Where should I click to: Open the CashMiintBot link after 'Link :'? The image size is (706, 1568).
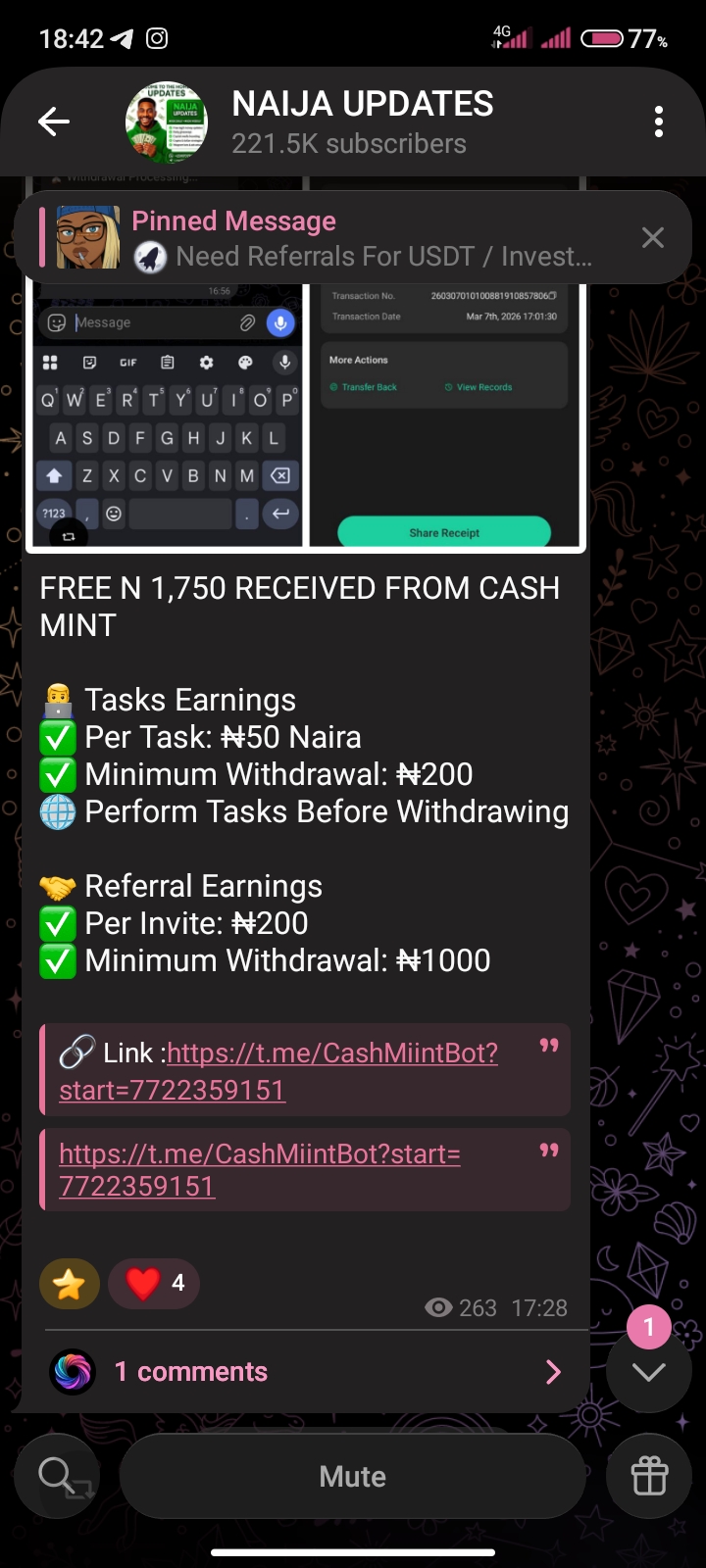click(x=331, y=1053)
